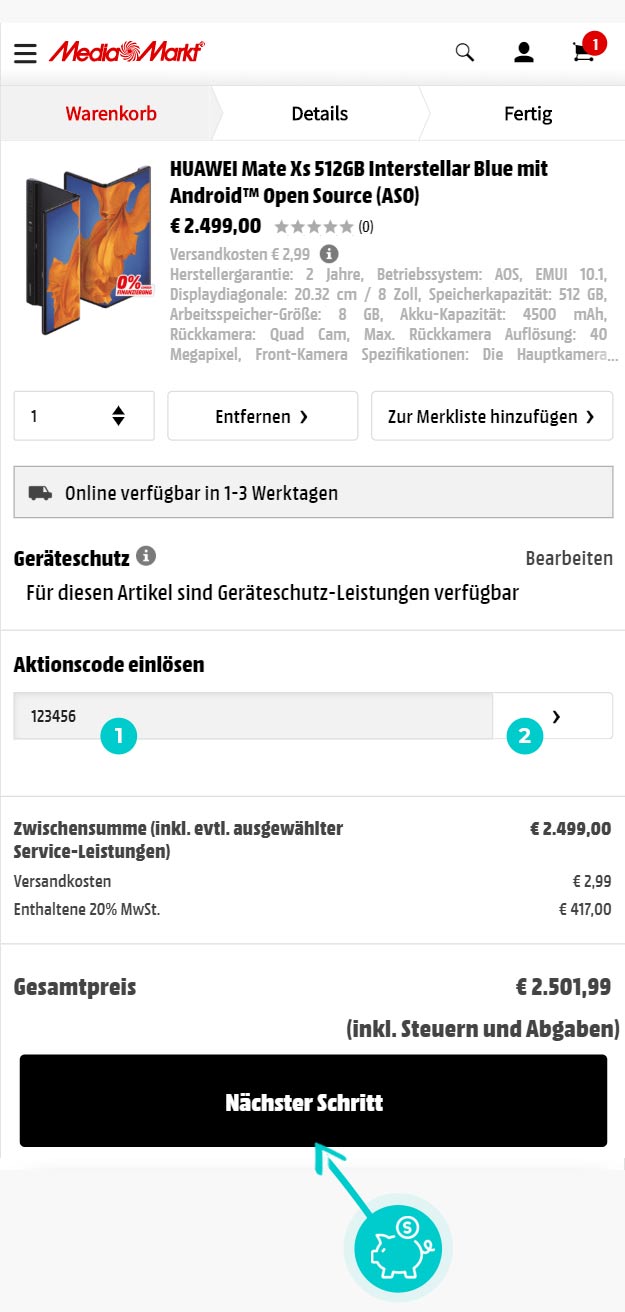Submit the Aktionscode with the arrow button

click(553, 716)
